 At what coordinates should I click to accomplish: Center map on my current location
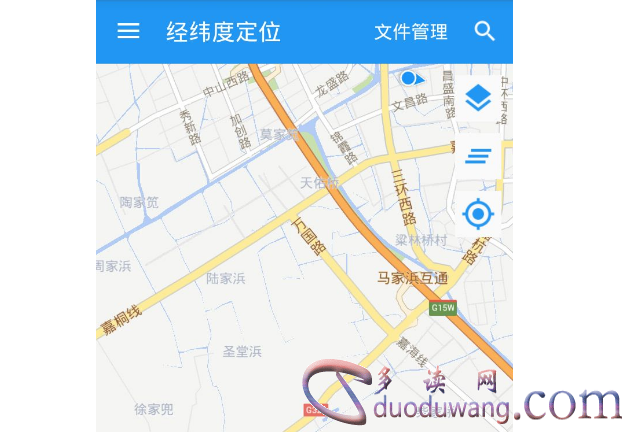coord(478,213)
